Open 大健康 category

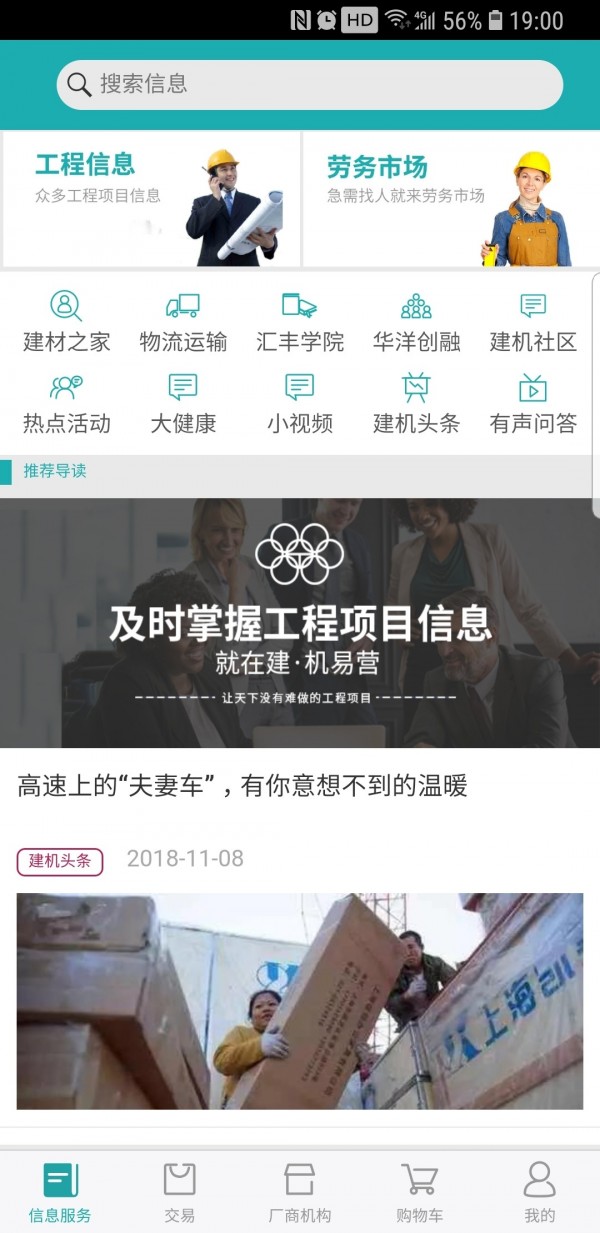point(183,404)
